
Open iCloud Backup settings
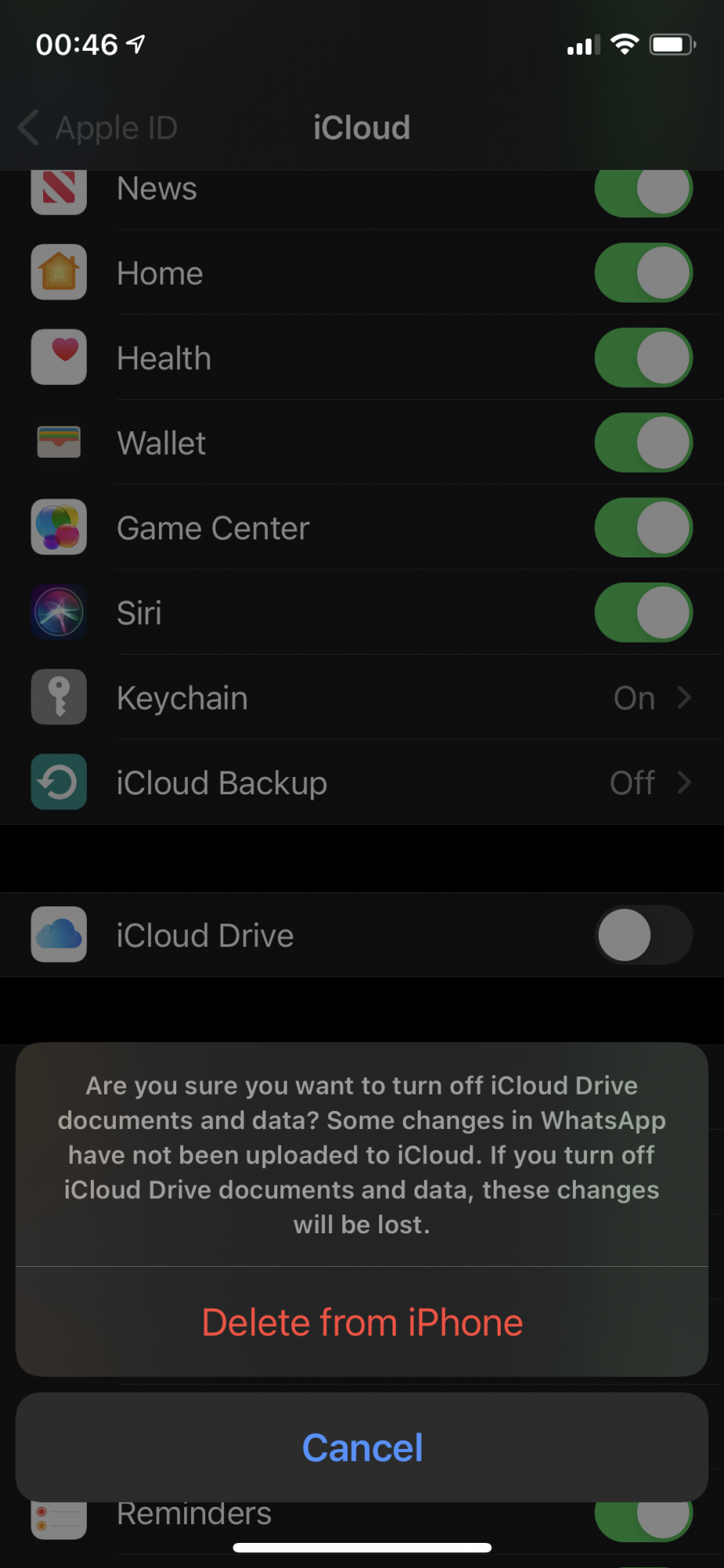(362, 782)
